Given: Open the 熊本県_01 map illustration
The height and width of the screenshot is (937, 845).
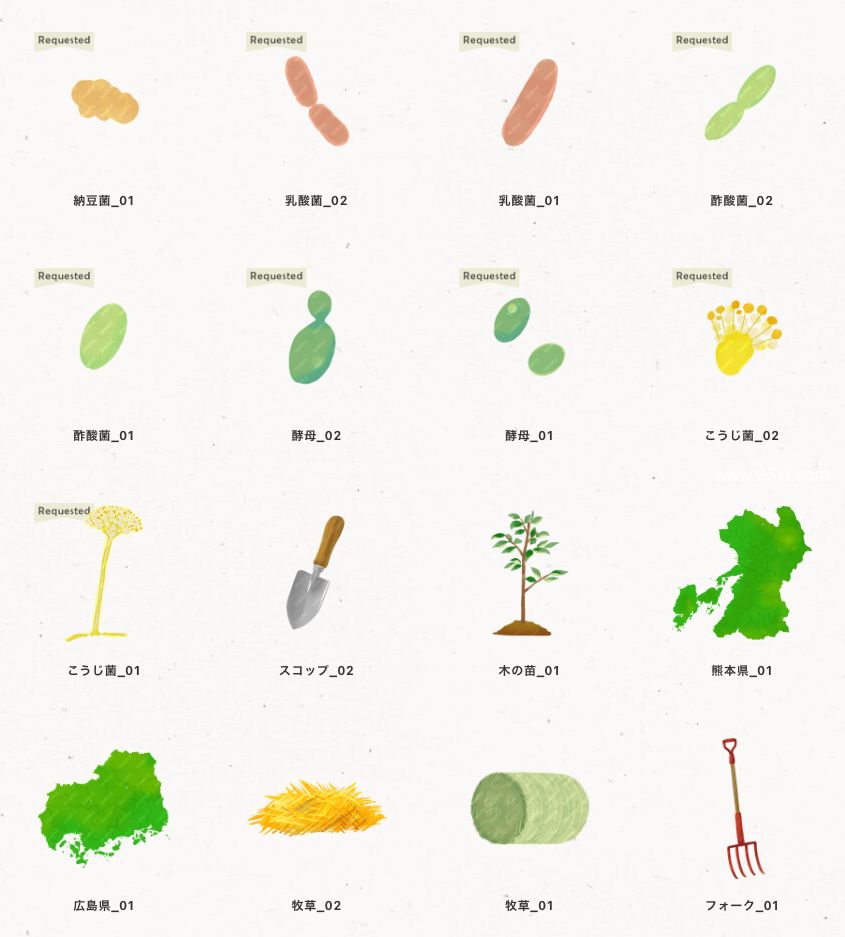Looking at the screenshot, I should [x=741, y=572].
